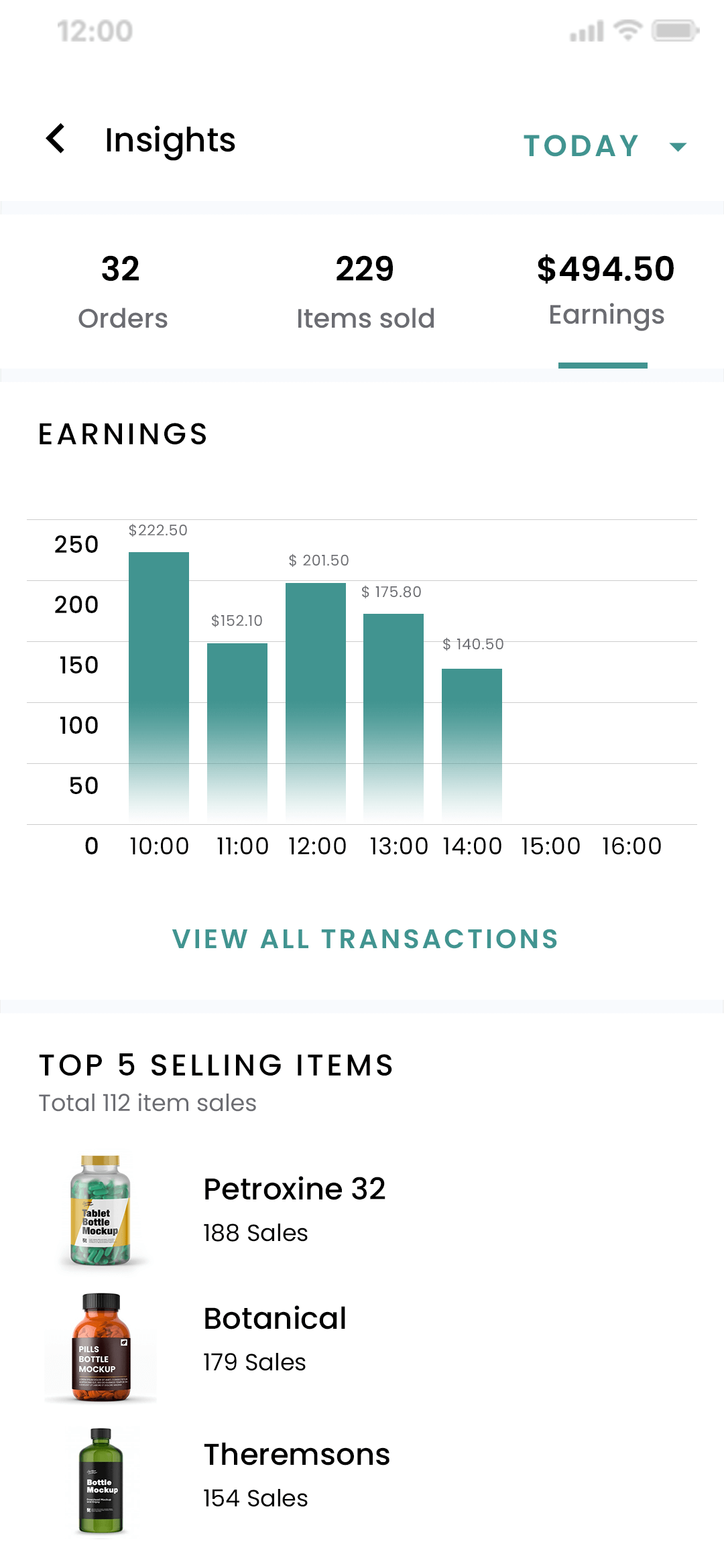Tap the Wi-Fi icon in status bar

[627, 30]
